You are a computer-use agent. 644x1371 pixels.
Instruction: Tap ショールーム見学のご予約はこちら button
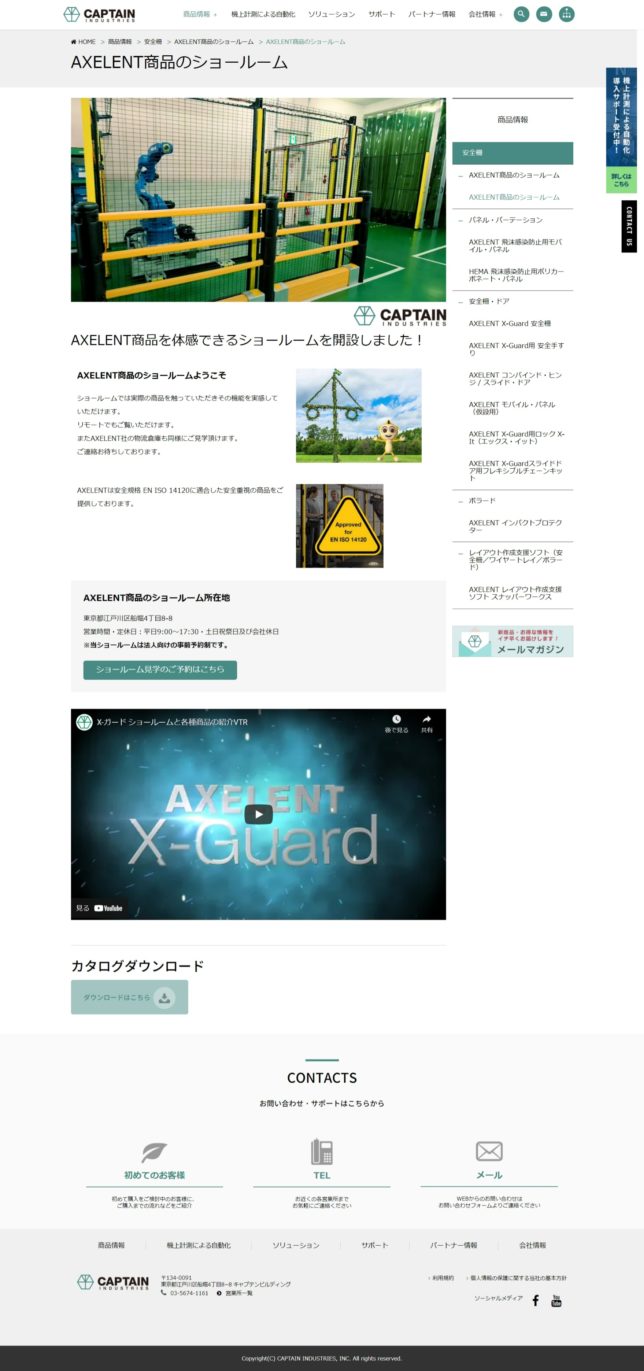[x=160, y=670]
